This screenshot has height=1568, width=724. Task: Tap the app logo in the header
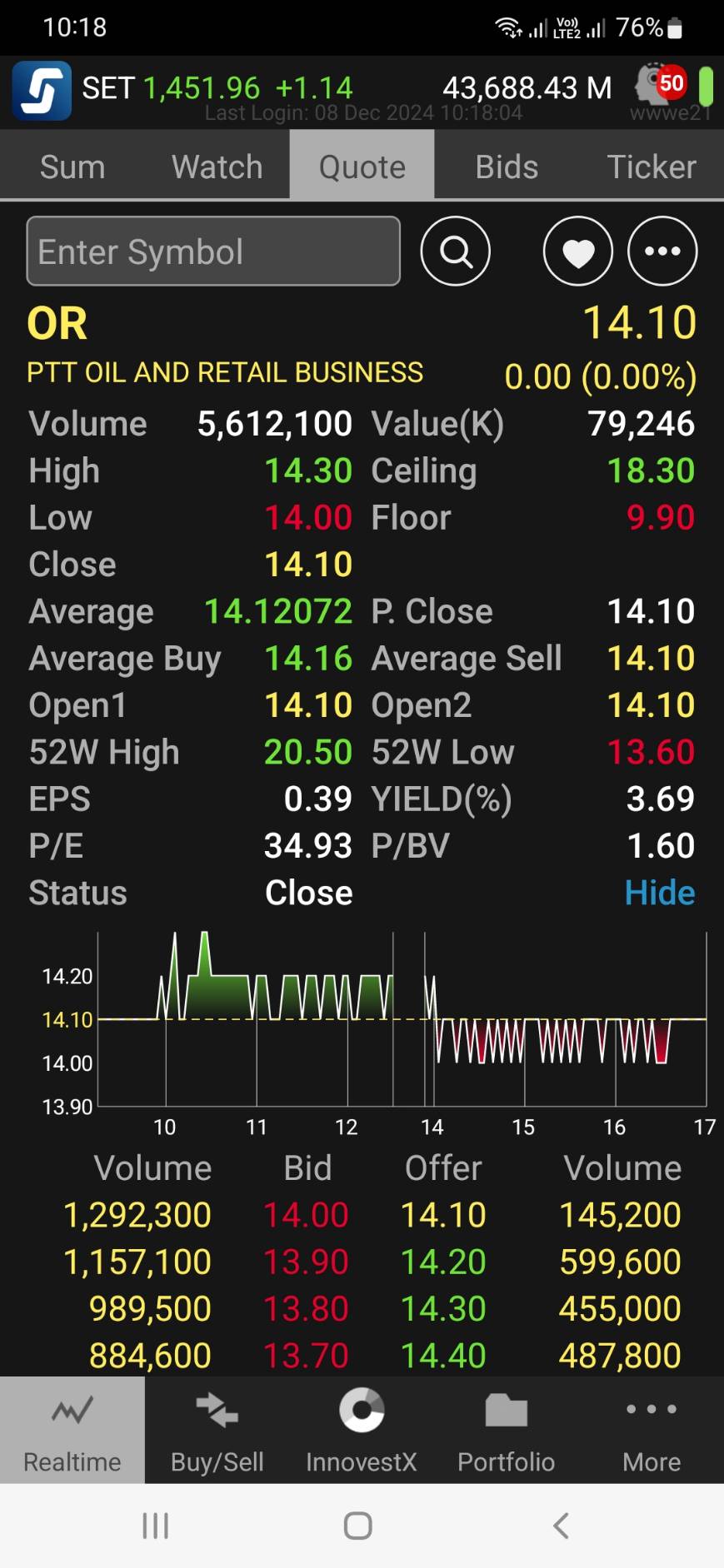(42, 91)
